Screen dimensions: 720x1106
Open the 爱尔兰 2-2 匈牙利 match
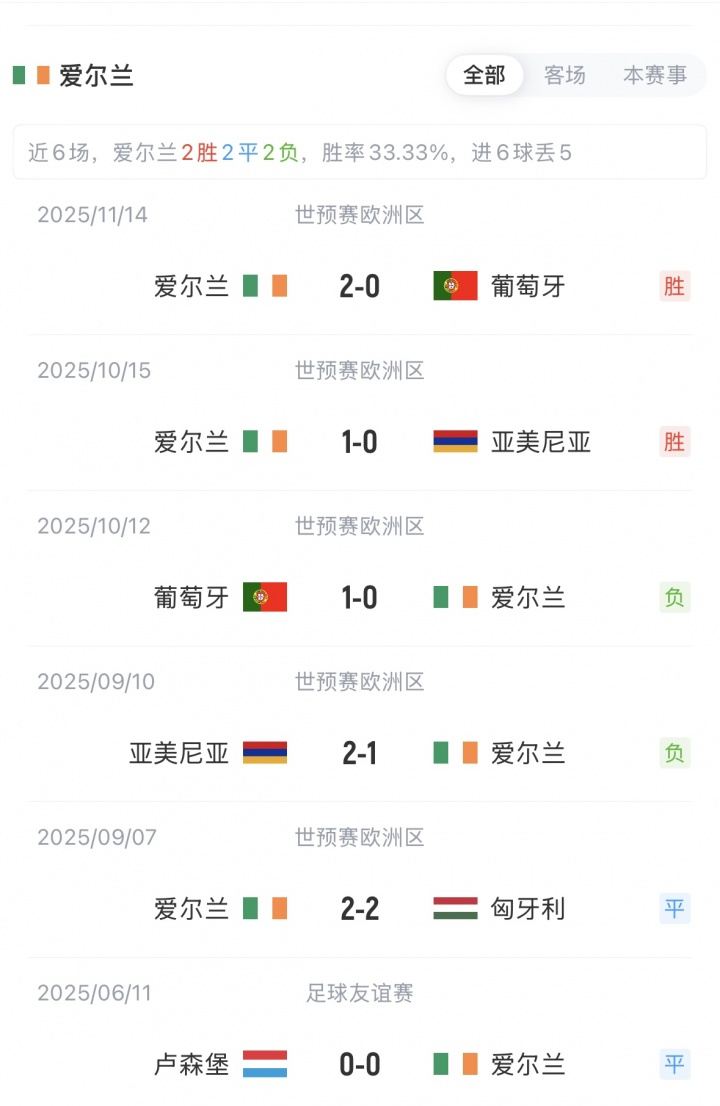click(x=360, y=909)
